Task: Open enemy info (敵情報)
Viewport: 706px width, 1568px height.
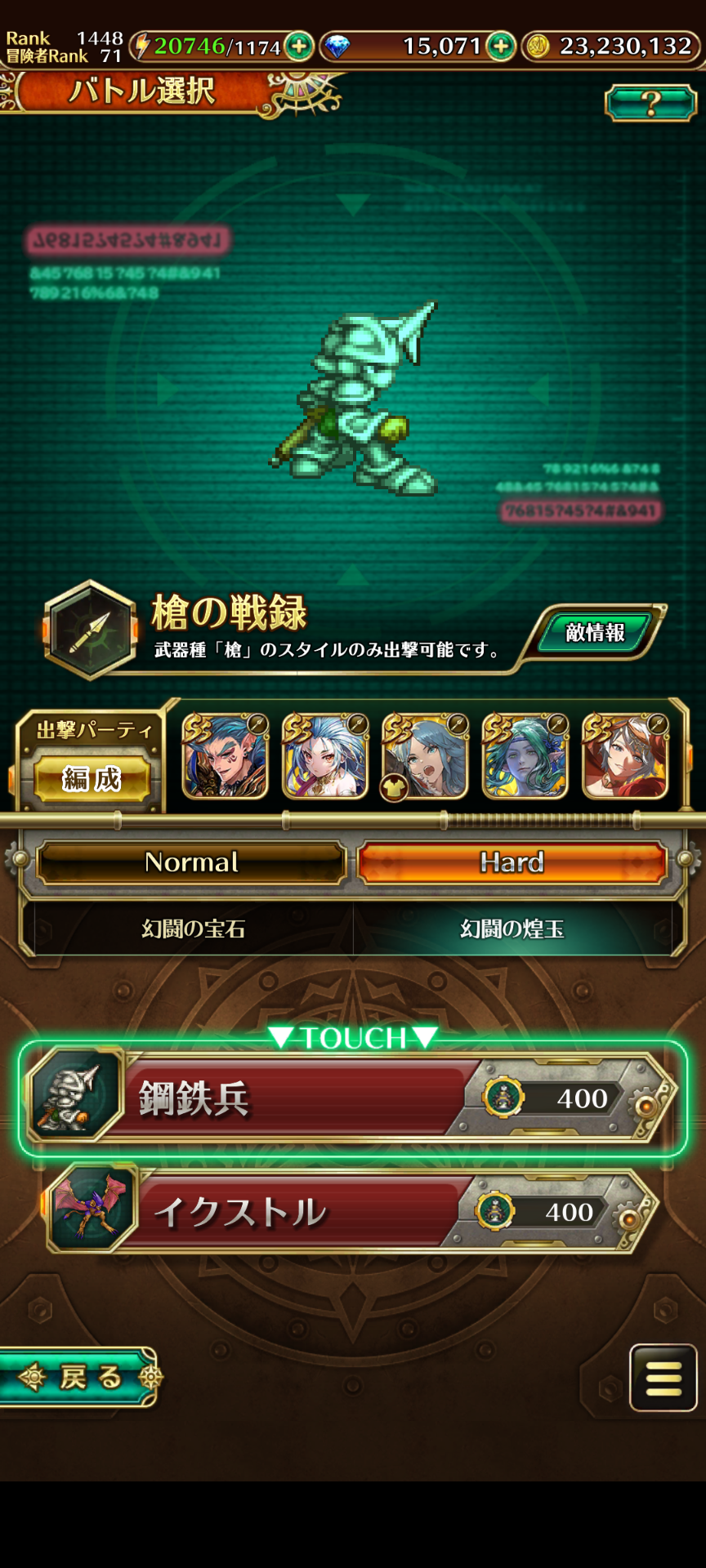Action: [x=596, y=632]
